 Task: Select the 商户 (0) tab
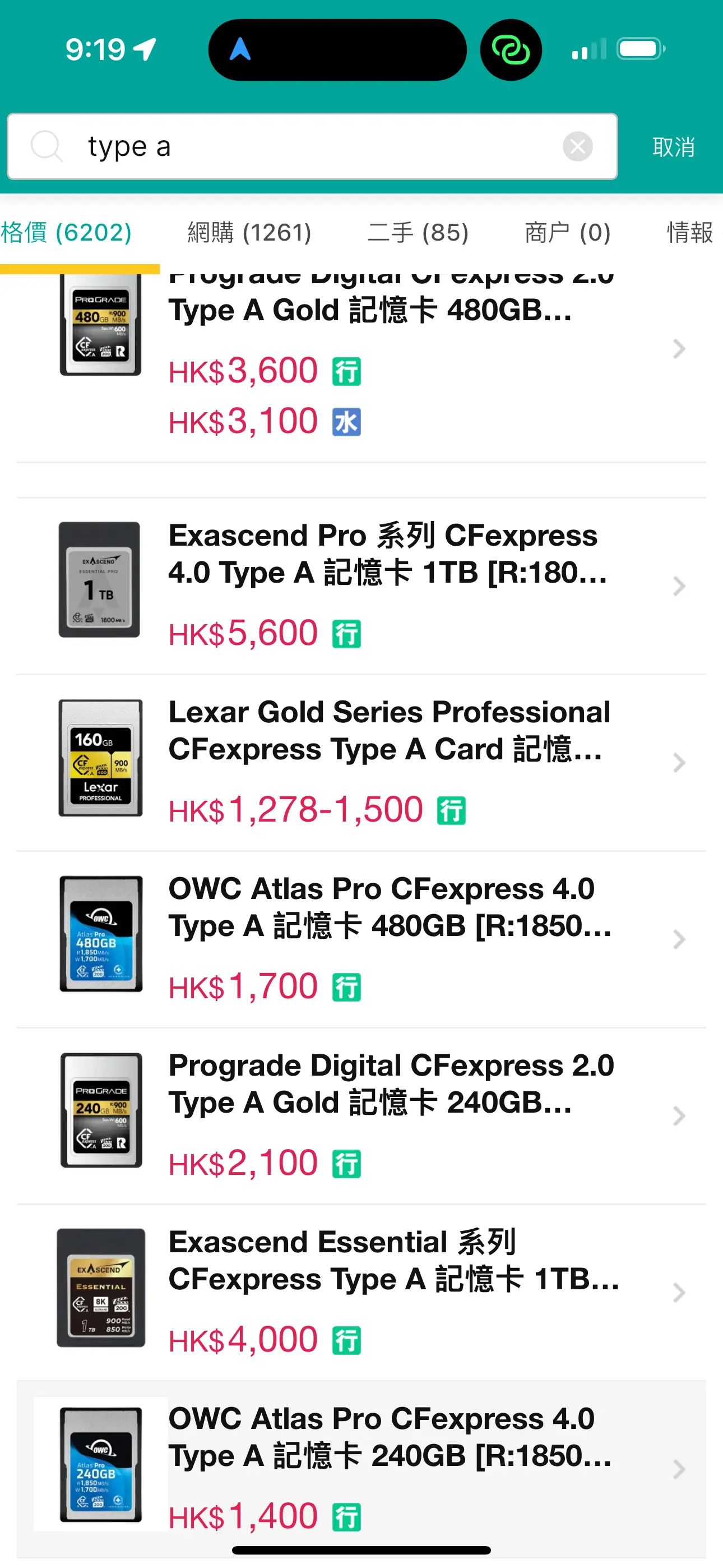point(568,233)
